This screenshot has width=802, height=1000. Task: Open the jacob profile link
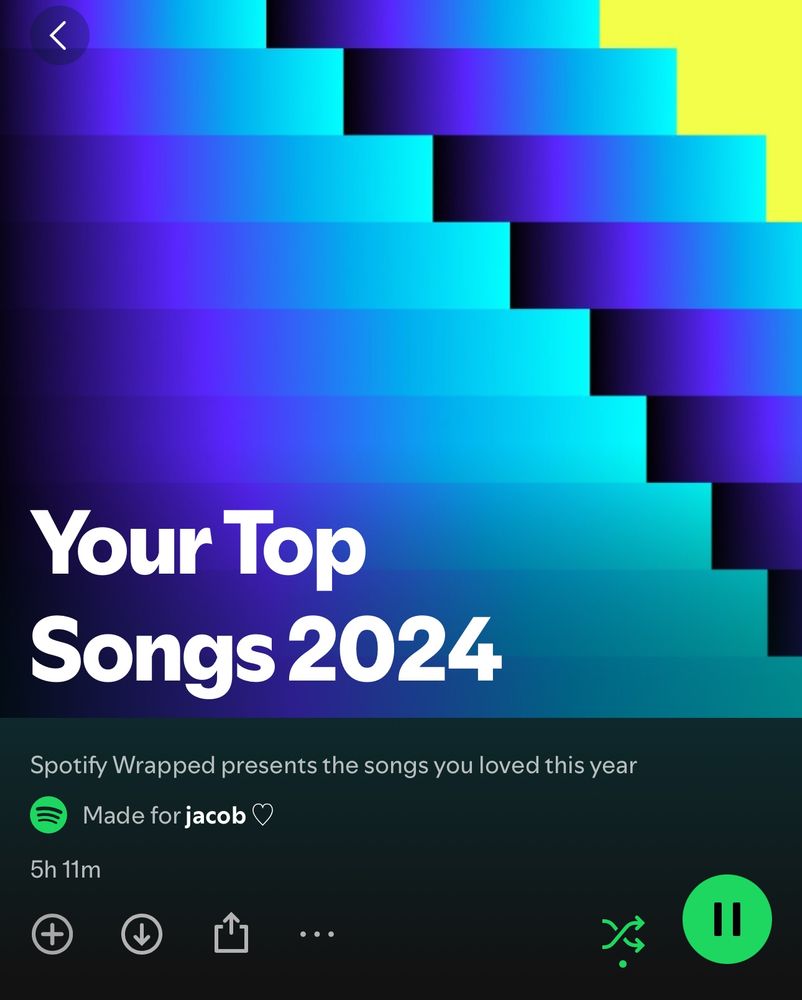pyautogui.click(x=216, y=815)
